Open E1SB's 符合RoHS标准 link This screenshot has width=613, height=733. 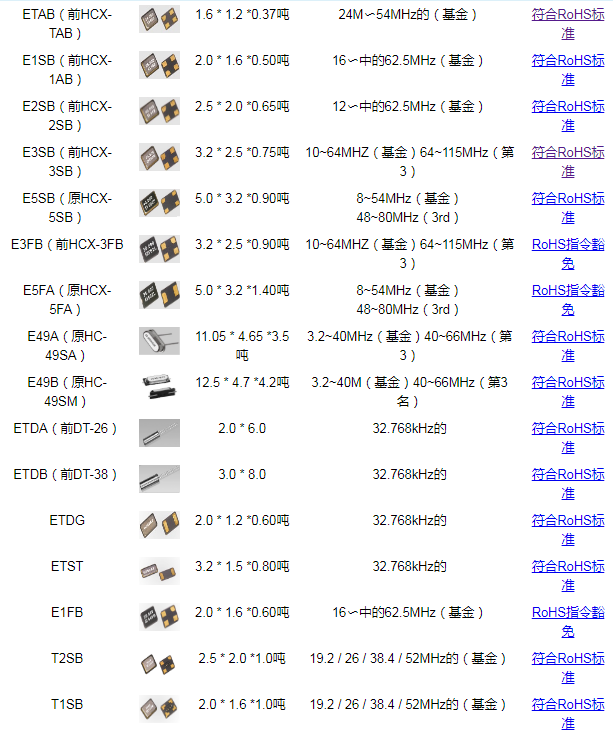[x=567, y=61]
